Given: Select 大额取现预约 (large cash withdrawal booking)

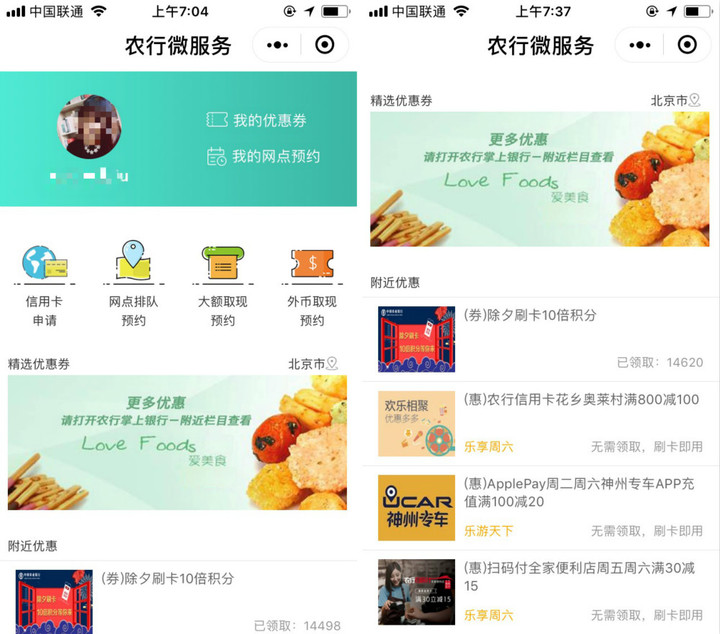Looking at the screenshot, I should (x=222, y=285).
